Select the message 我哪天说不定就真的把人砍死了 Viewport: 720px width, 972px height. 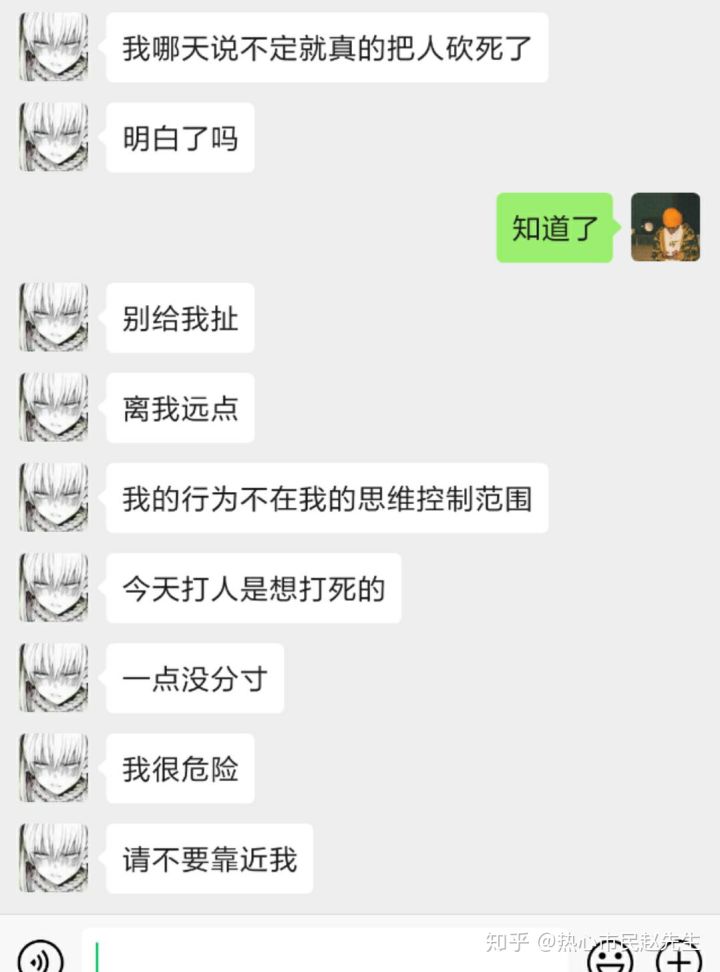[x=330, y=47]
